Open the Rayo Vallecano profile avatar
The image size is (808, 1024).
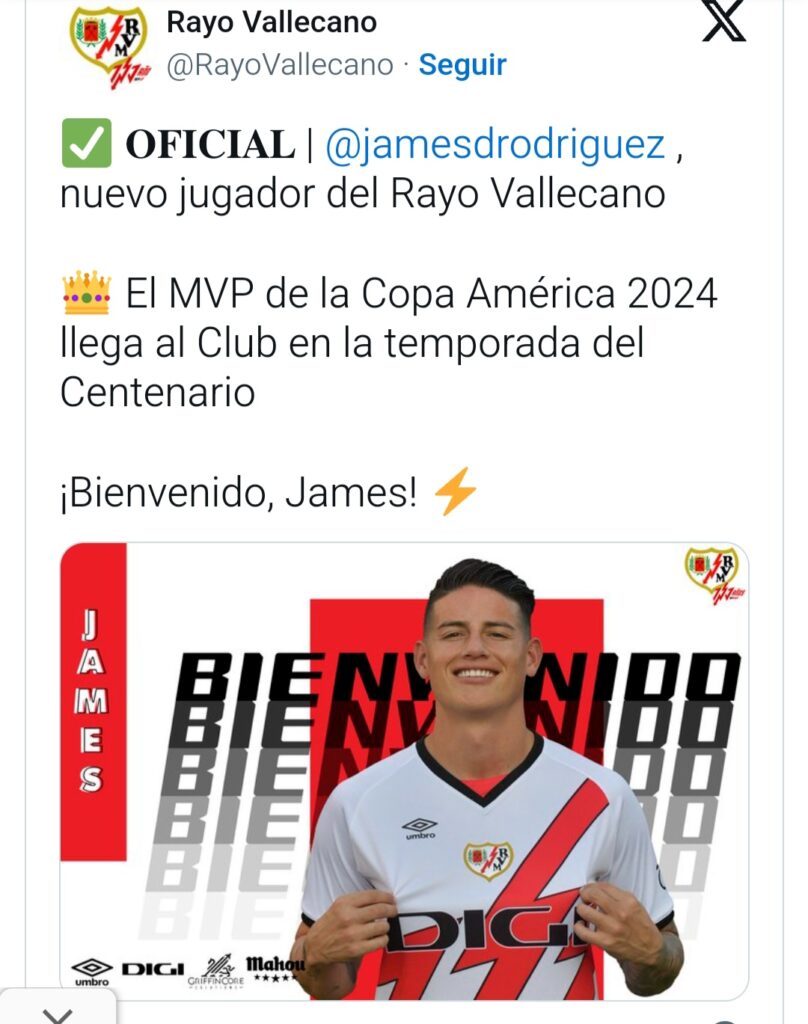click(109, 43)
